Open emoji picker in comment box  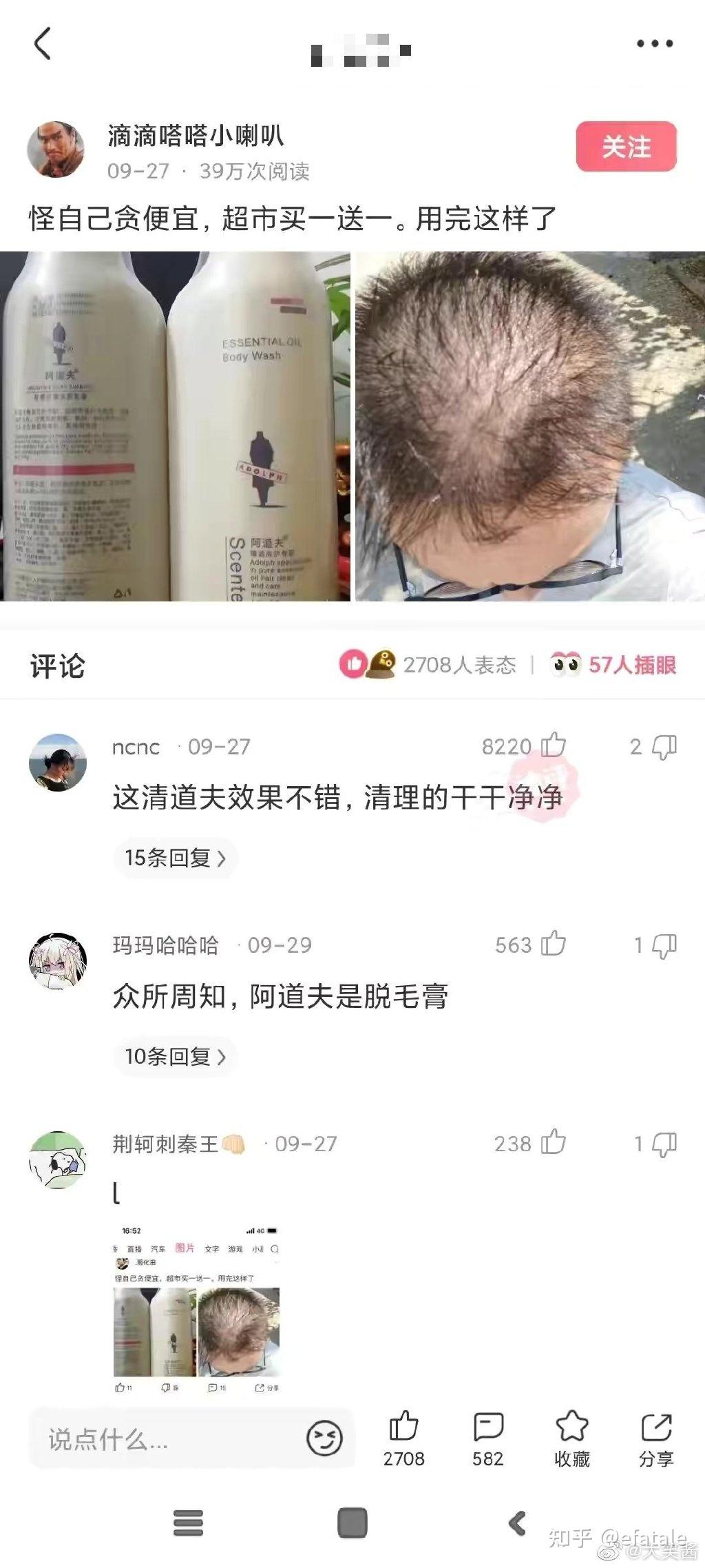tap(324, 1438)
